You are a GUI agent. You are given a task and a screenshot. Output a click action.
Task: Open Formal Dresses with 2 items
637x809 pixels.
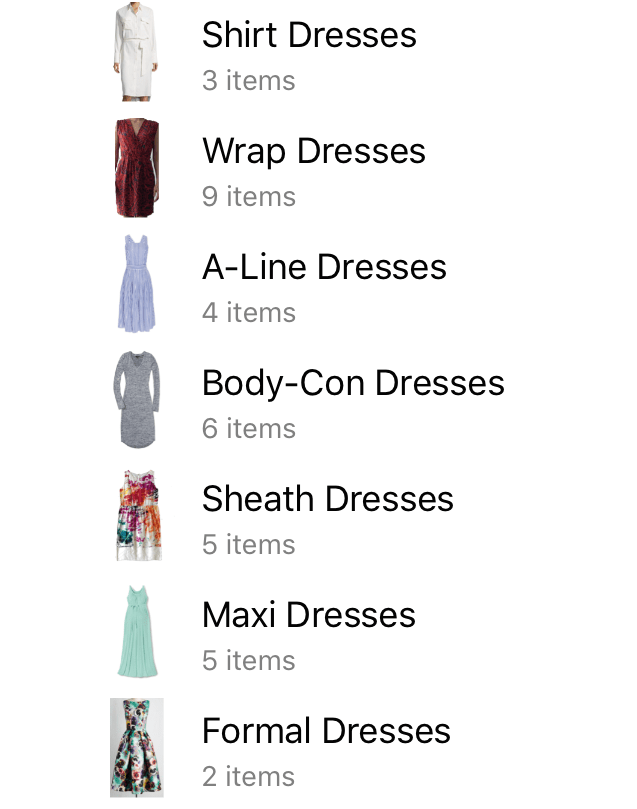click(x=325, y=732)
